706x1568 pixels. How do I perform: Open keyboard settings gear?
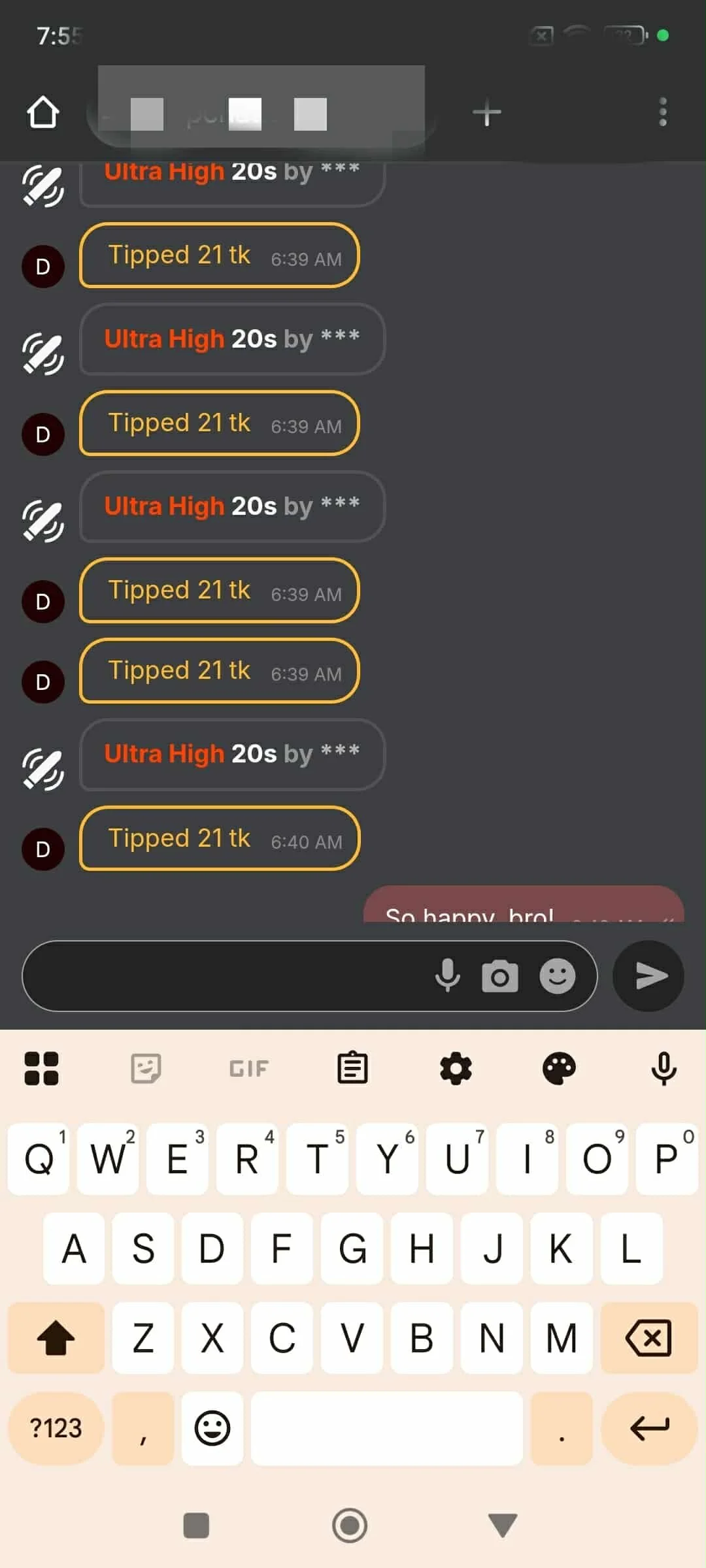tap(456, 1069)
